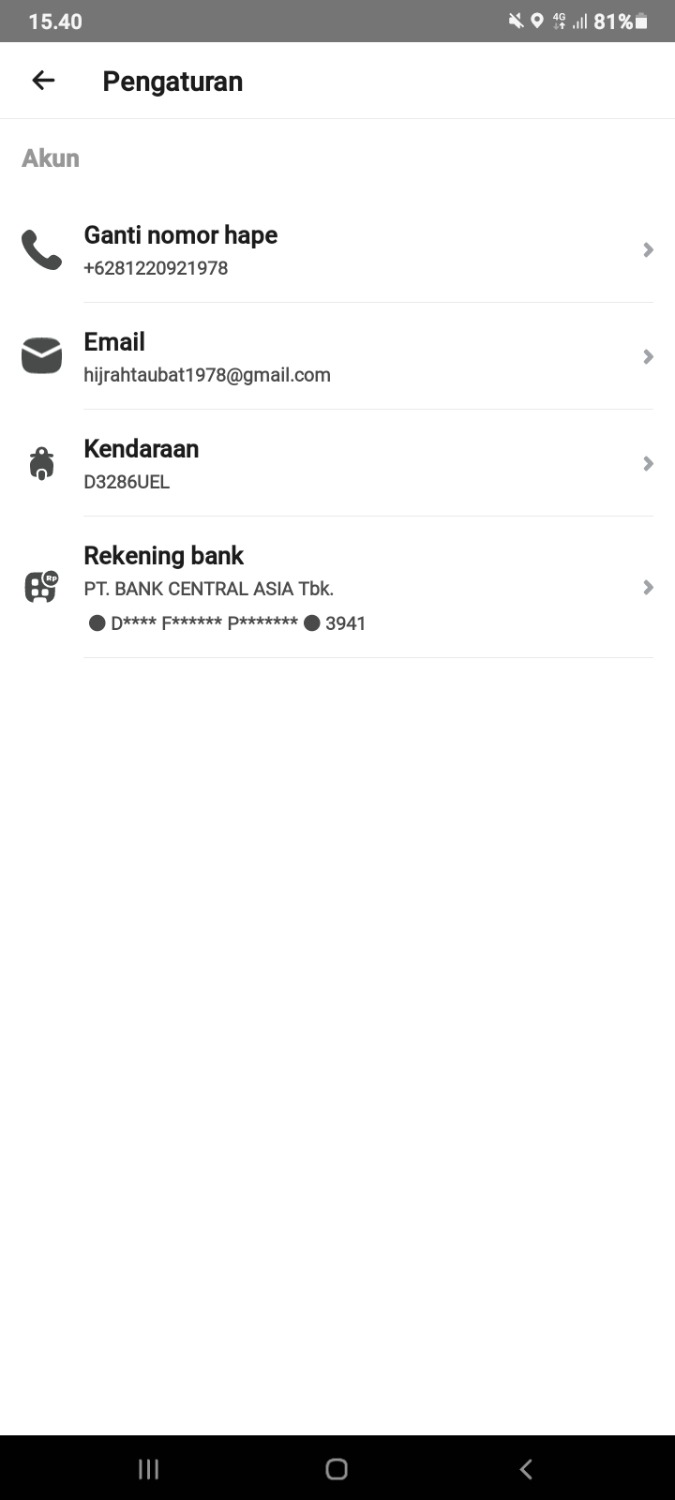Tap the system home button

tap(337, 1468)
